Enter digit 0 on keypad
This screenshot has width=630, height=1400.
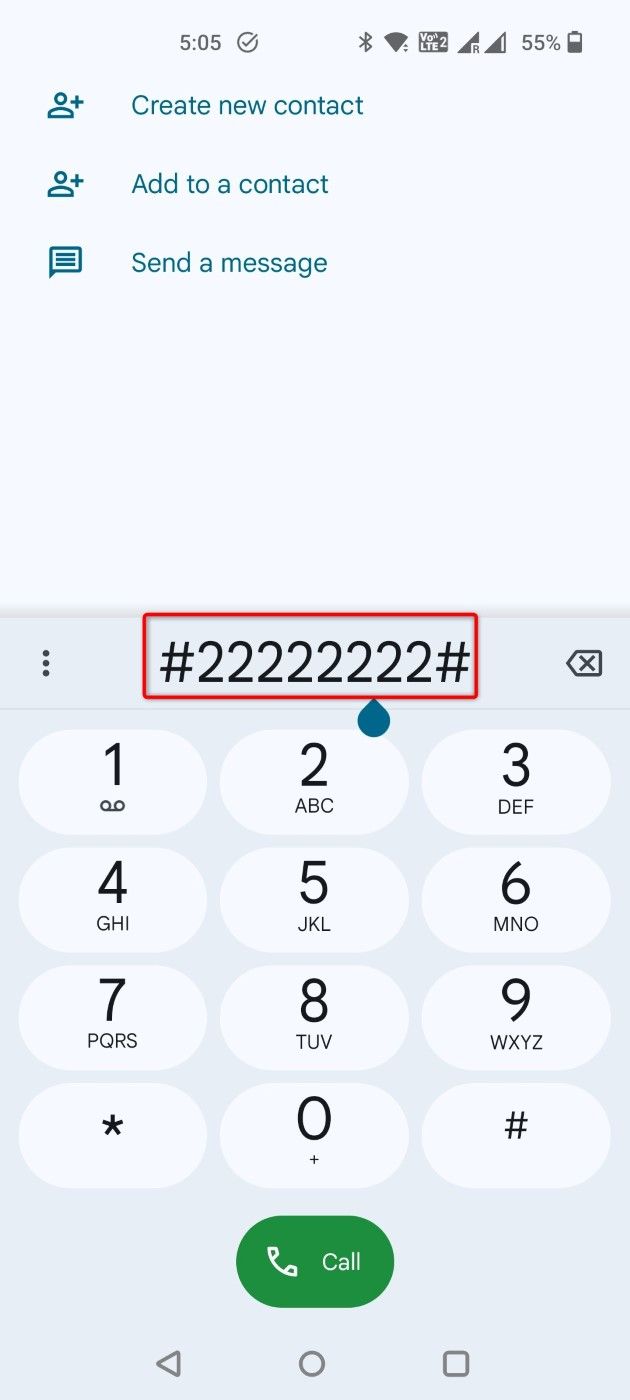pyautogui.click(x=314, y=1136)
